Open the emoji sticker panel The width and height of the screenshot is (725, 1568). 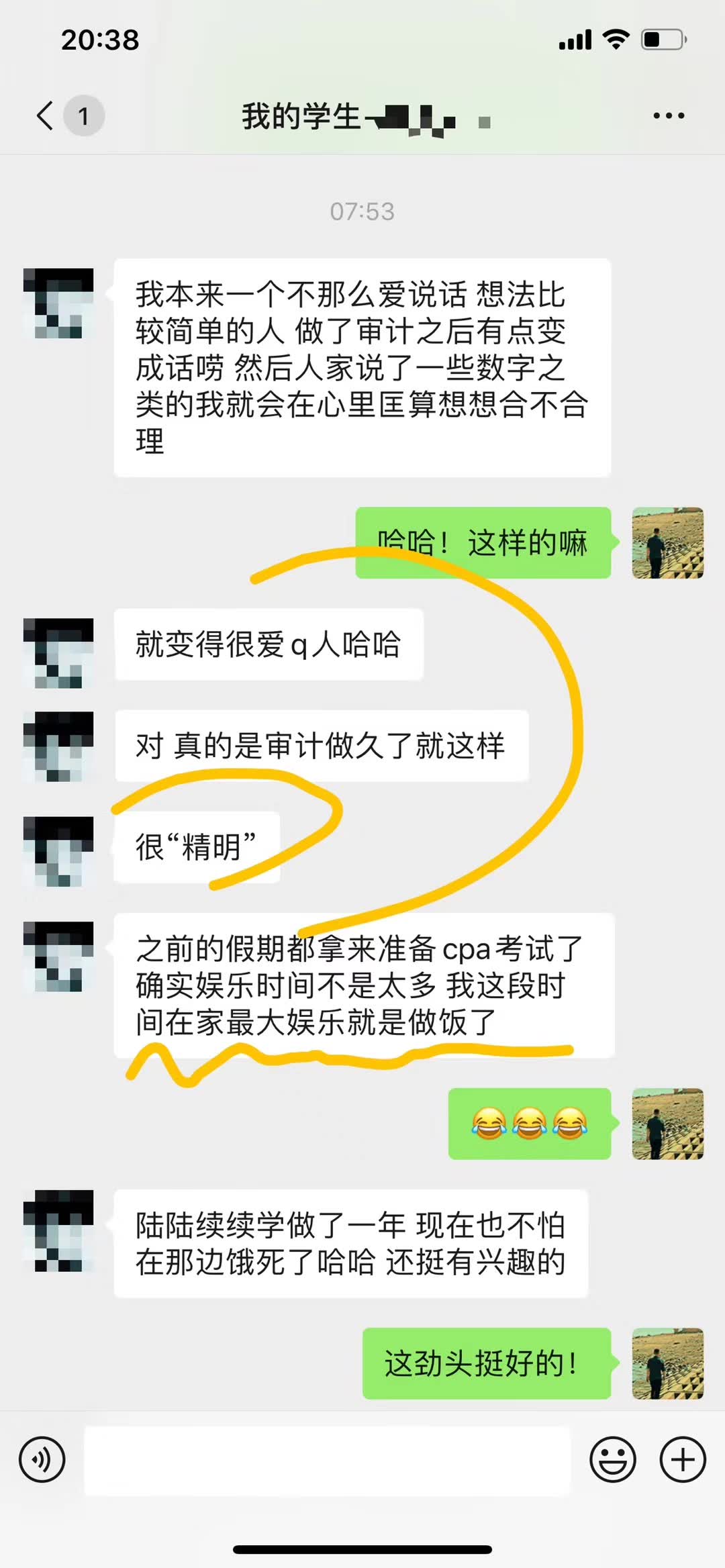coord(612,1460)
